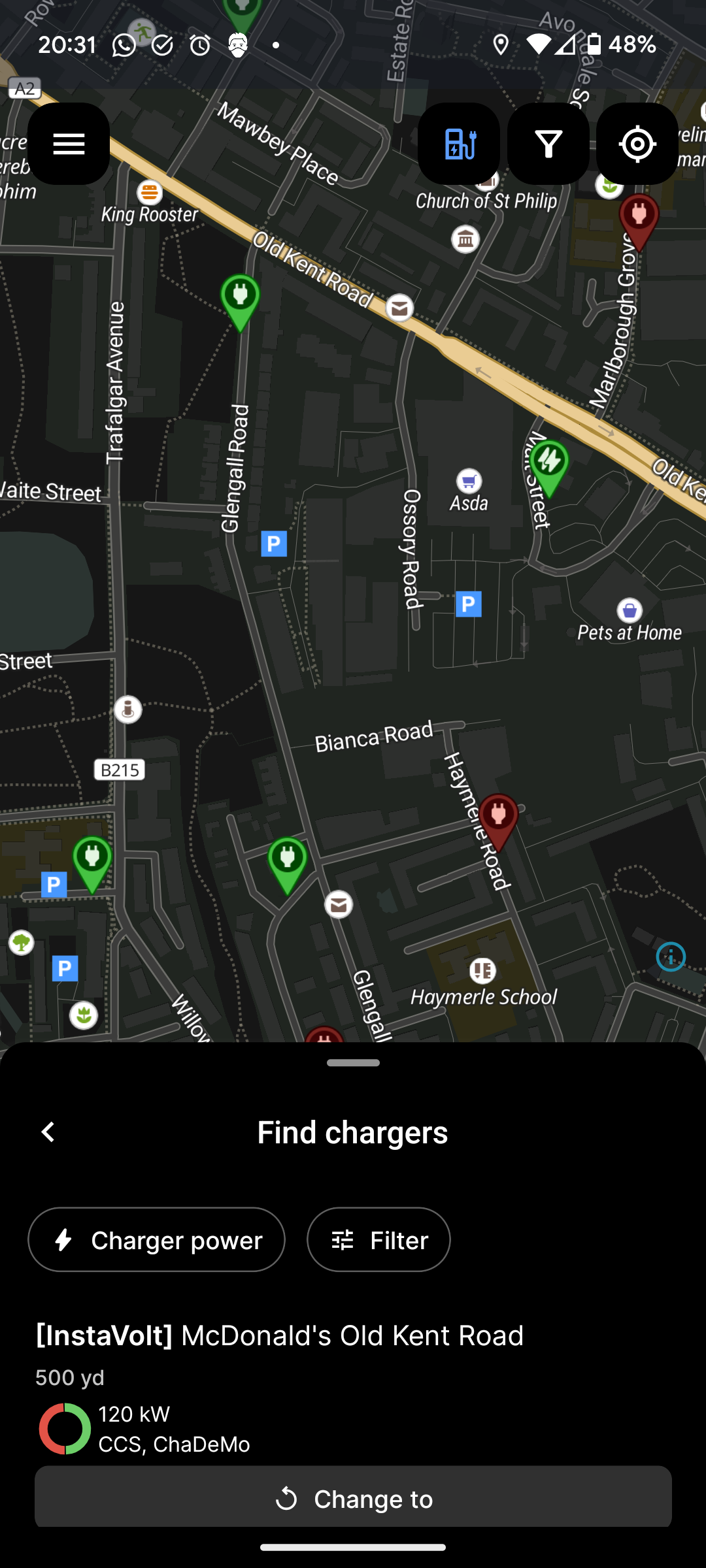706x1568 pixels.
Task: Select red charger pin on Marlborough Grove
Action: coord(639,222)
